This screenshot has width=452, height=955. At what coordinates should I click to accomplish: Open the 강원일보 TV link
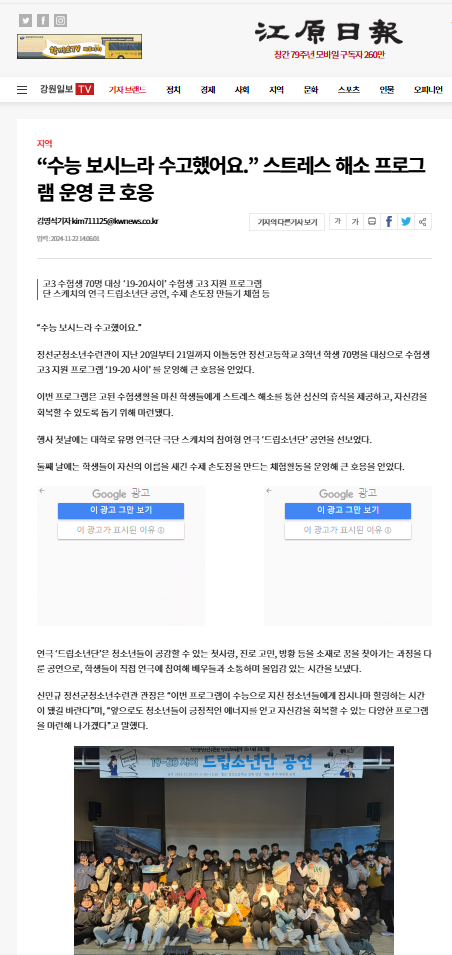click(66, 90)
